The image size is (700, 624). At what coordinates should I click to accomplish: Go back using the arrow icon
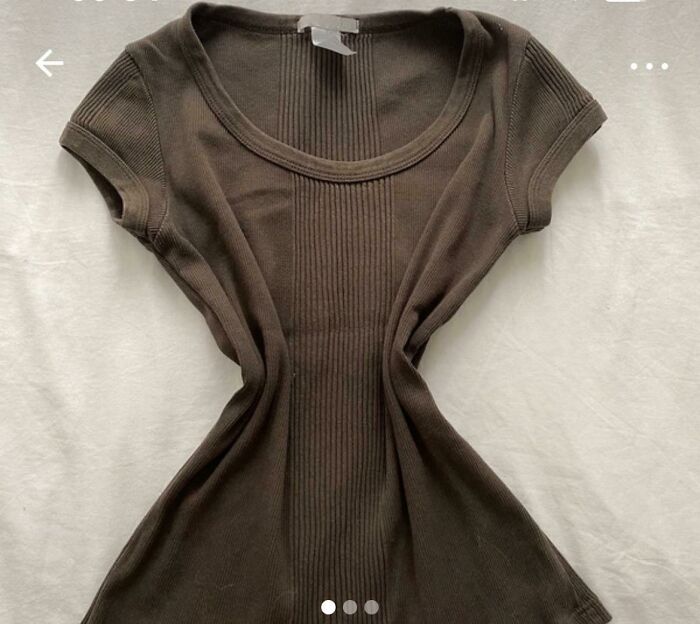[x=49, y=64]
